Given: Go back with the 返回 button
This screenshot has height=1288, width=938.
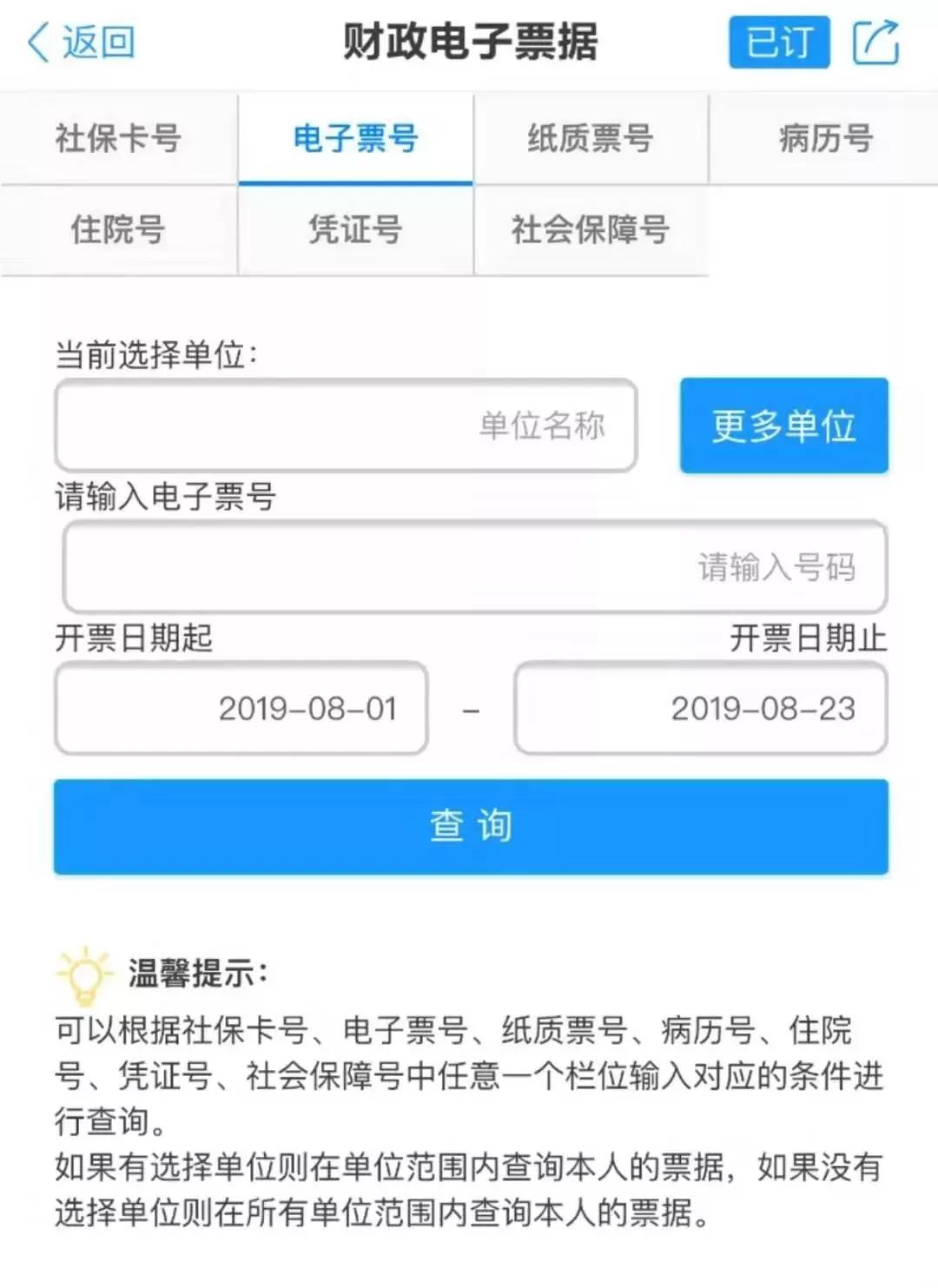Looking at the screenshot, I should (x=83, y=42).
